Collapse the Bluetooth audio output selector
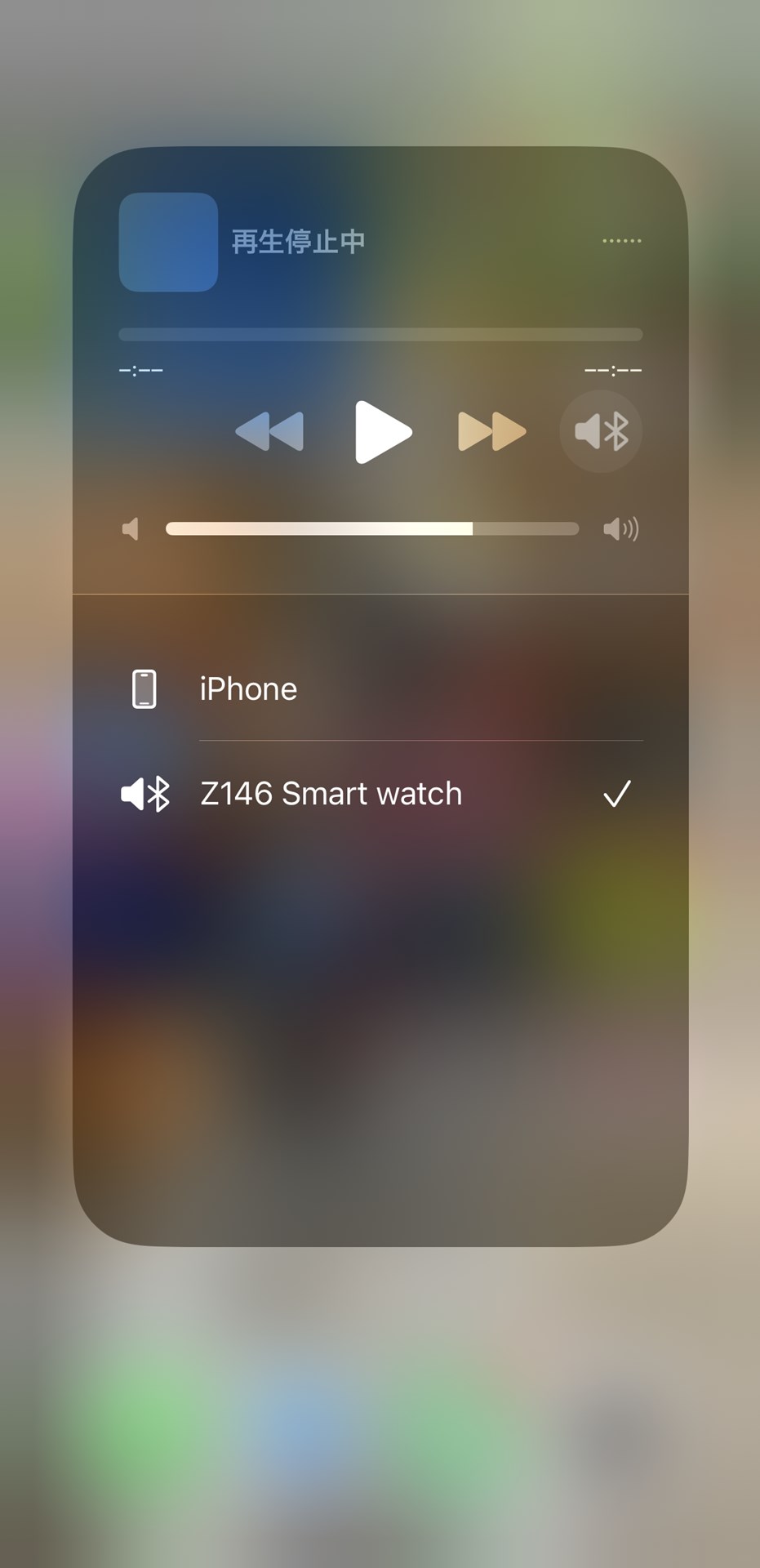This screenshot has width=760, height=1568. click(601, 431)
